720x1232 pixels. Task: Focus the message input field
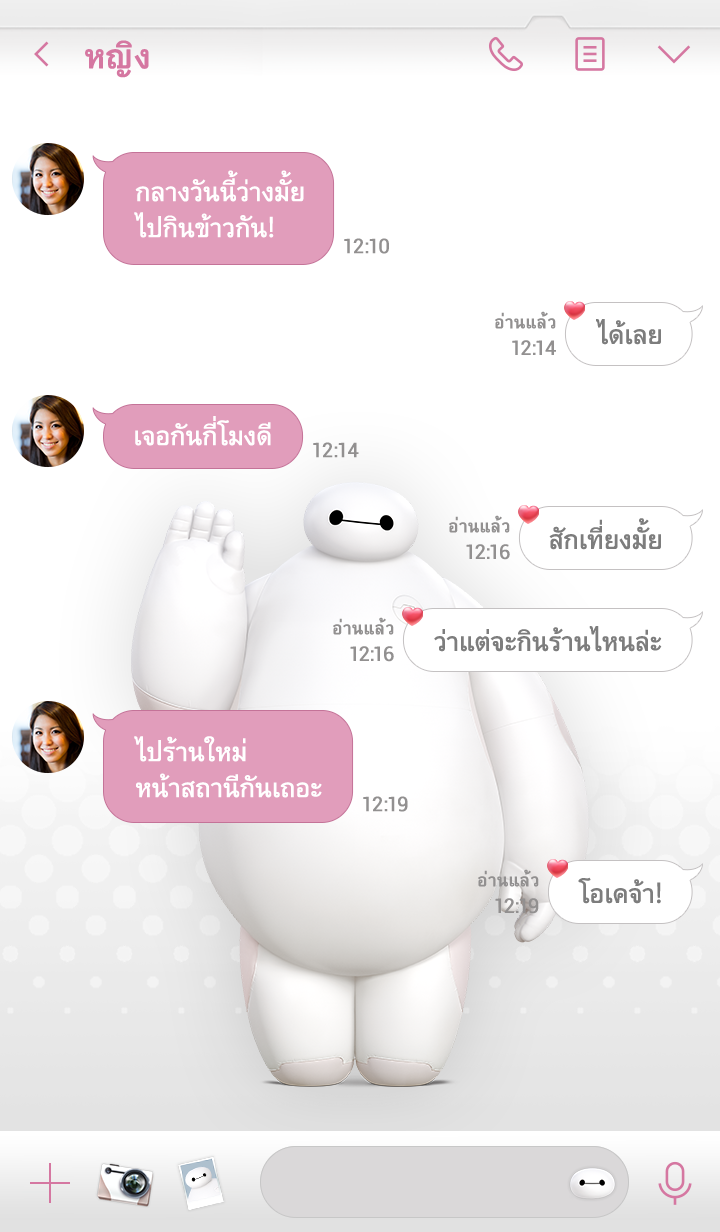coord(410,1182)
